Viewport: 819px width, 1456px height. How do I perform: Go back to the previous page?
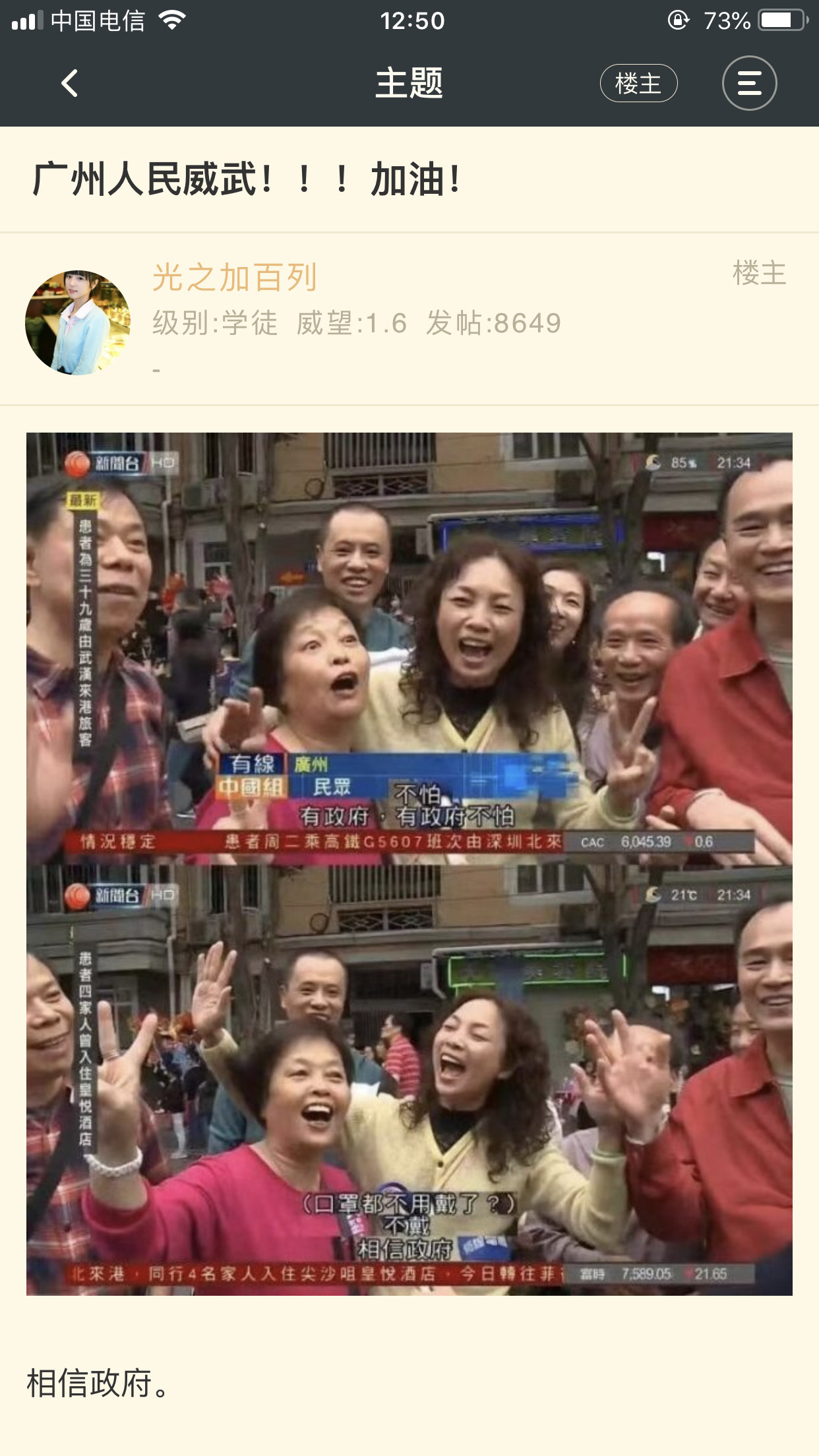pyautogui.click(x=70, y=83)
